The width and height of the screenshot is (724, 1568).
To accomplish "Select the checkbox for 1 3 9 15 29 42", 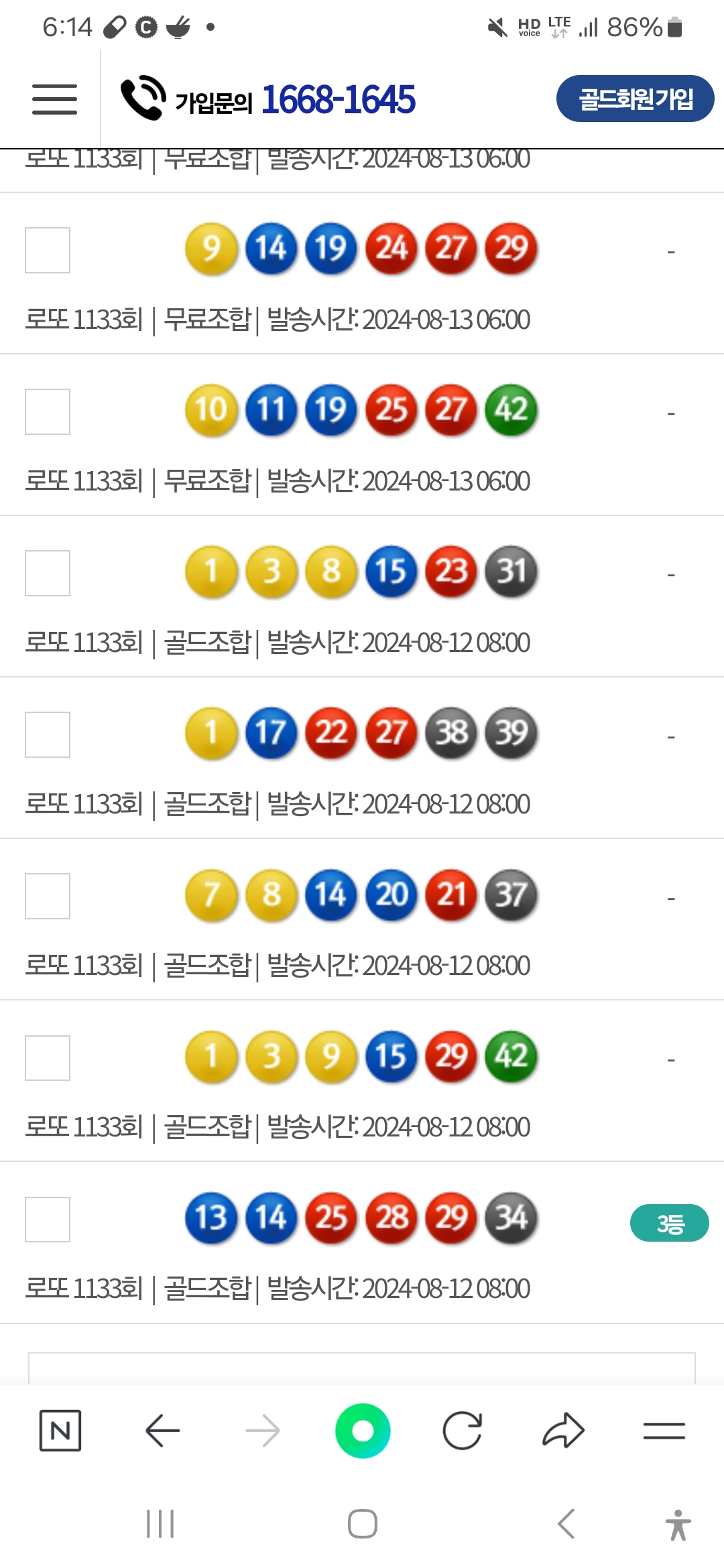I will click(48, 1058).
